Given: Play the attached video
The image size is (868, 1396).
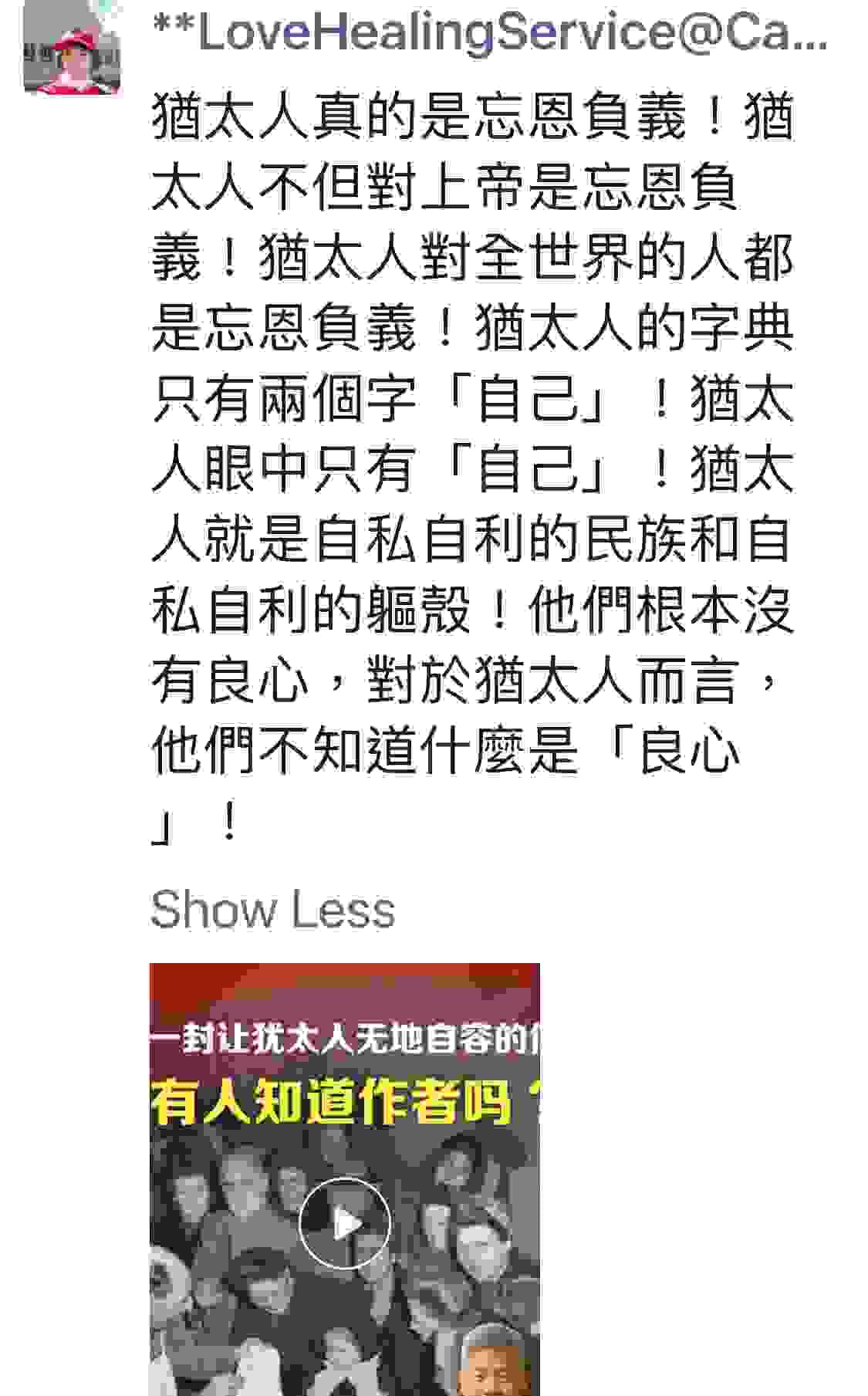Looking at the screenshot, I should (x=344, y=1223).
